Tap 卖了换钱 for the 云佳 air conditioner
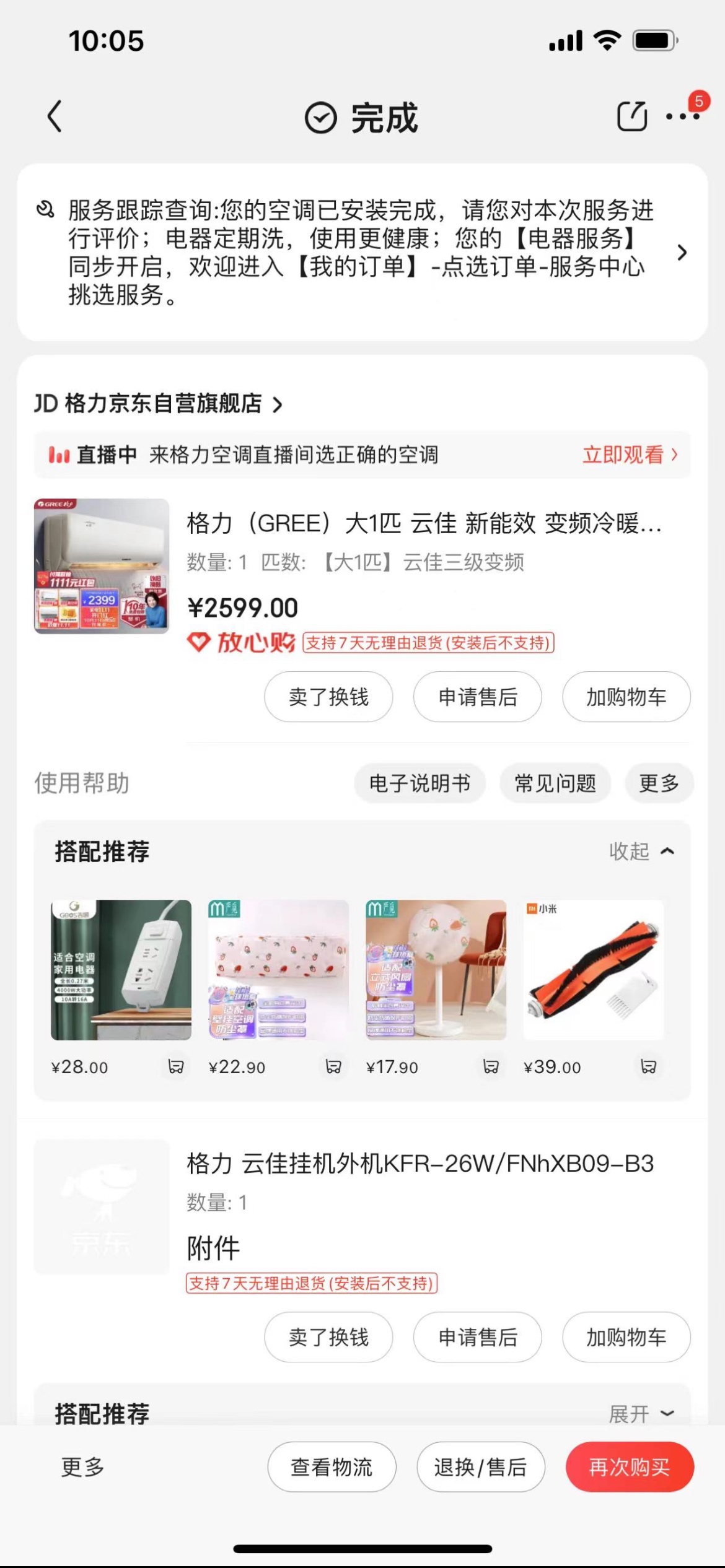Screen dimensions: 725x1568 pyautogui.click(x=328, y=697)
